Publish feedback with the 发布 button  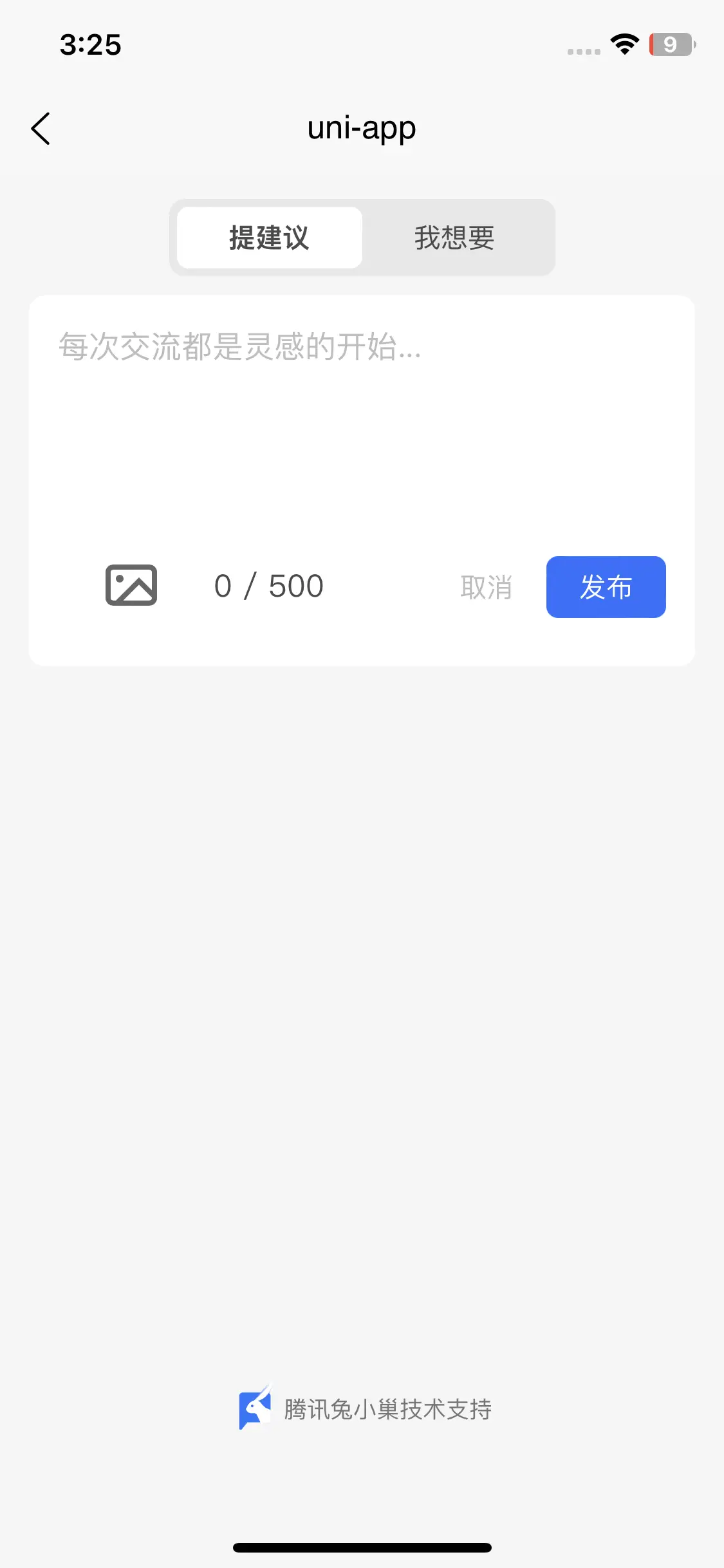(606, 587)
